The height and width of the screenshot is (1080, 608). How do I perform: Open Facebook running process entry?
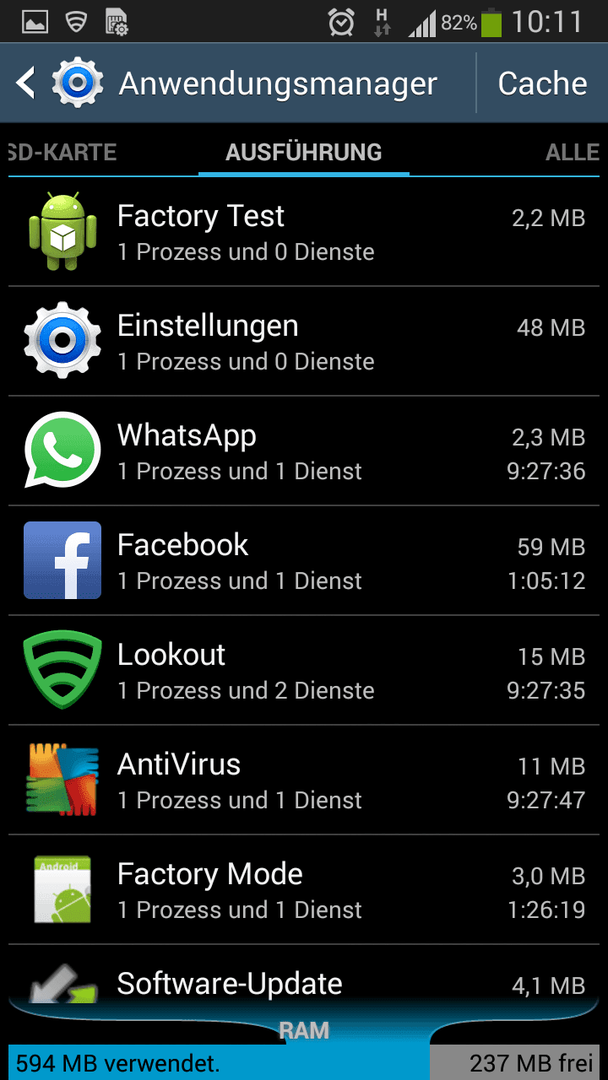(x=304, y=561)
